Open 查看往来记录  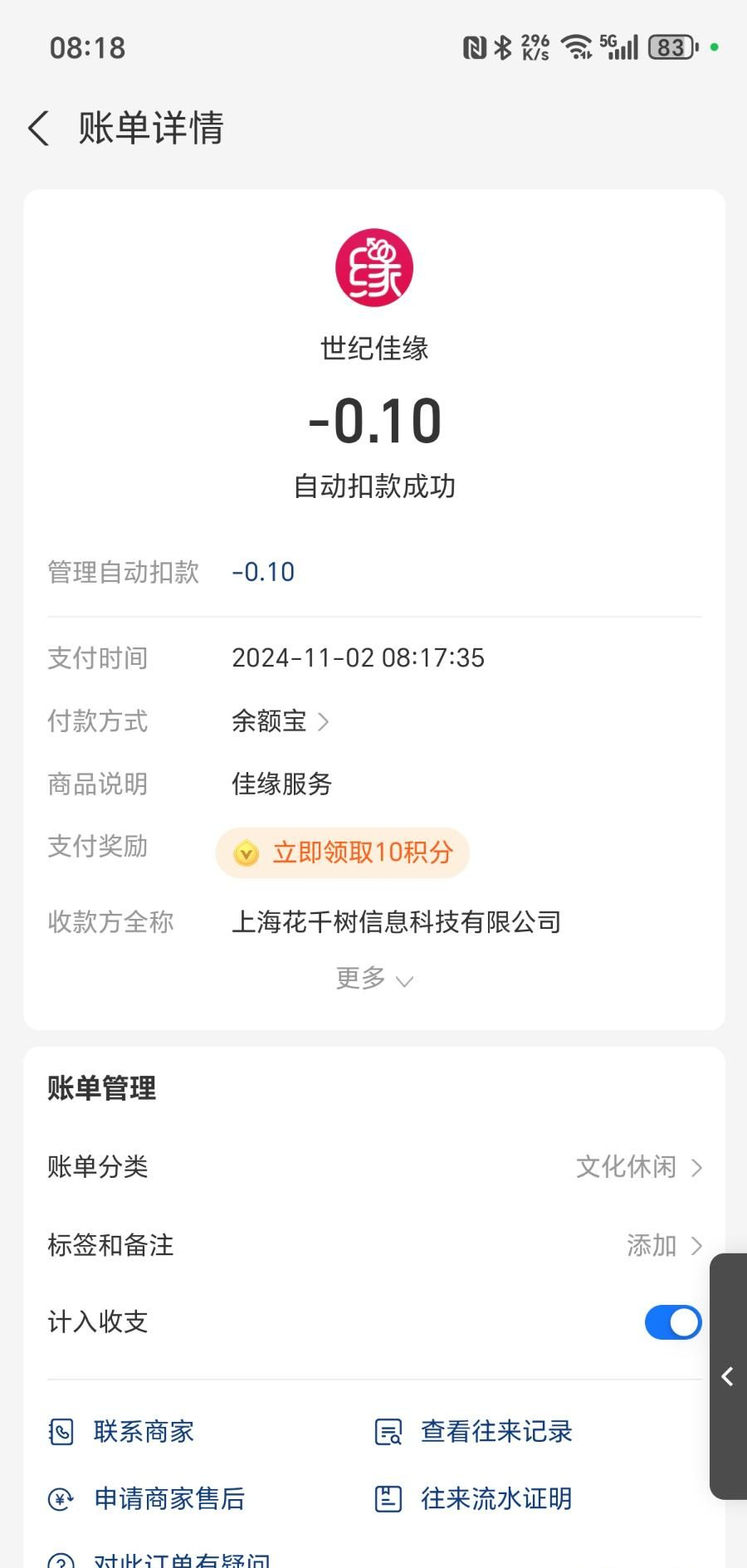[x=474, y=1432]
